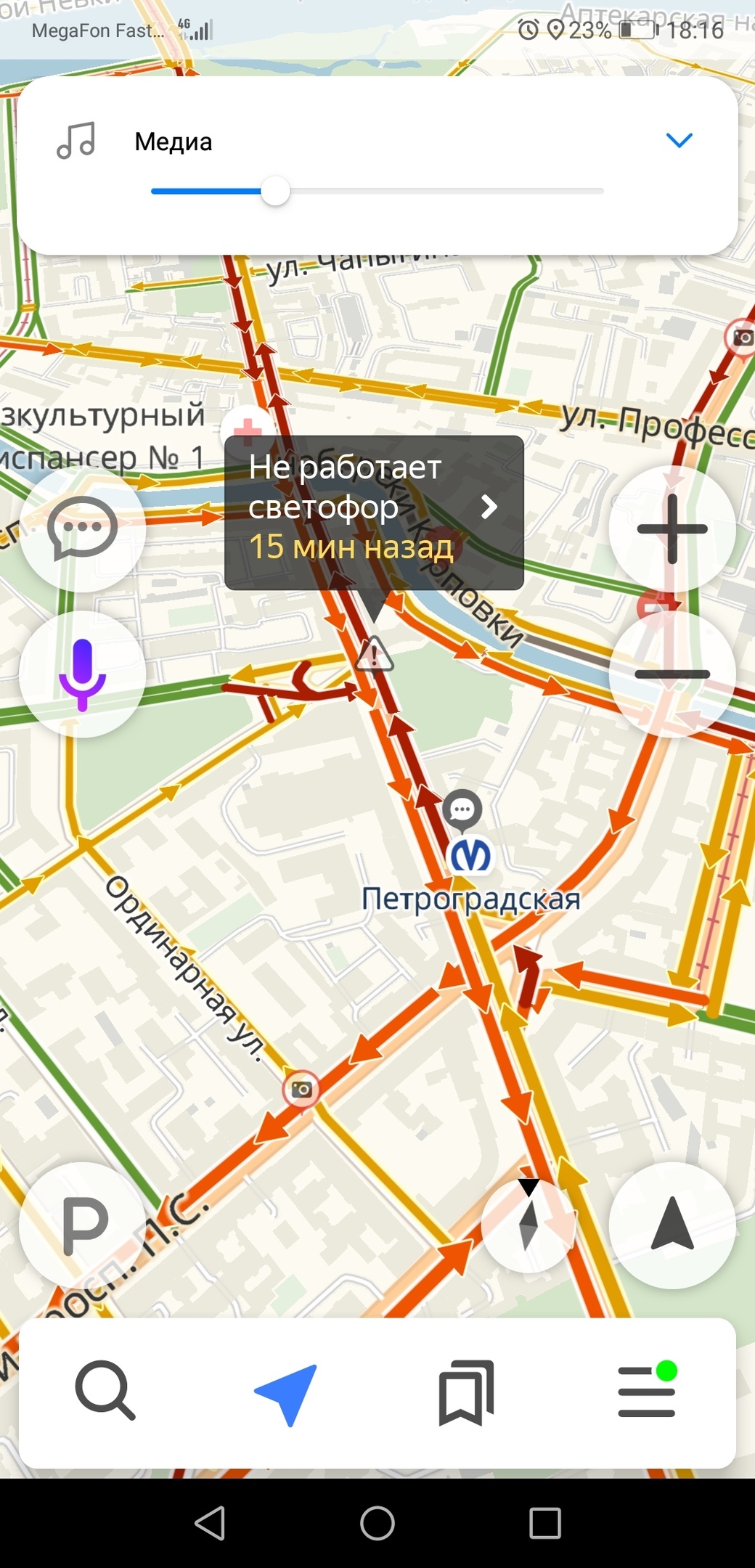This screenshot has height=1568, width=755.
Task: Open the menu in the bottom bar
Action: 646,1392
